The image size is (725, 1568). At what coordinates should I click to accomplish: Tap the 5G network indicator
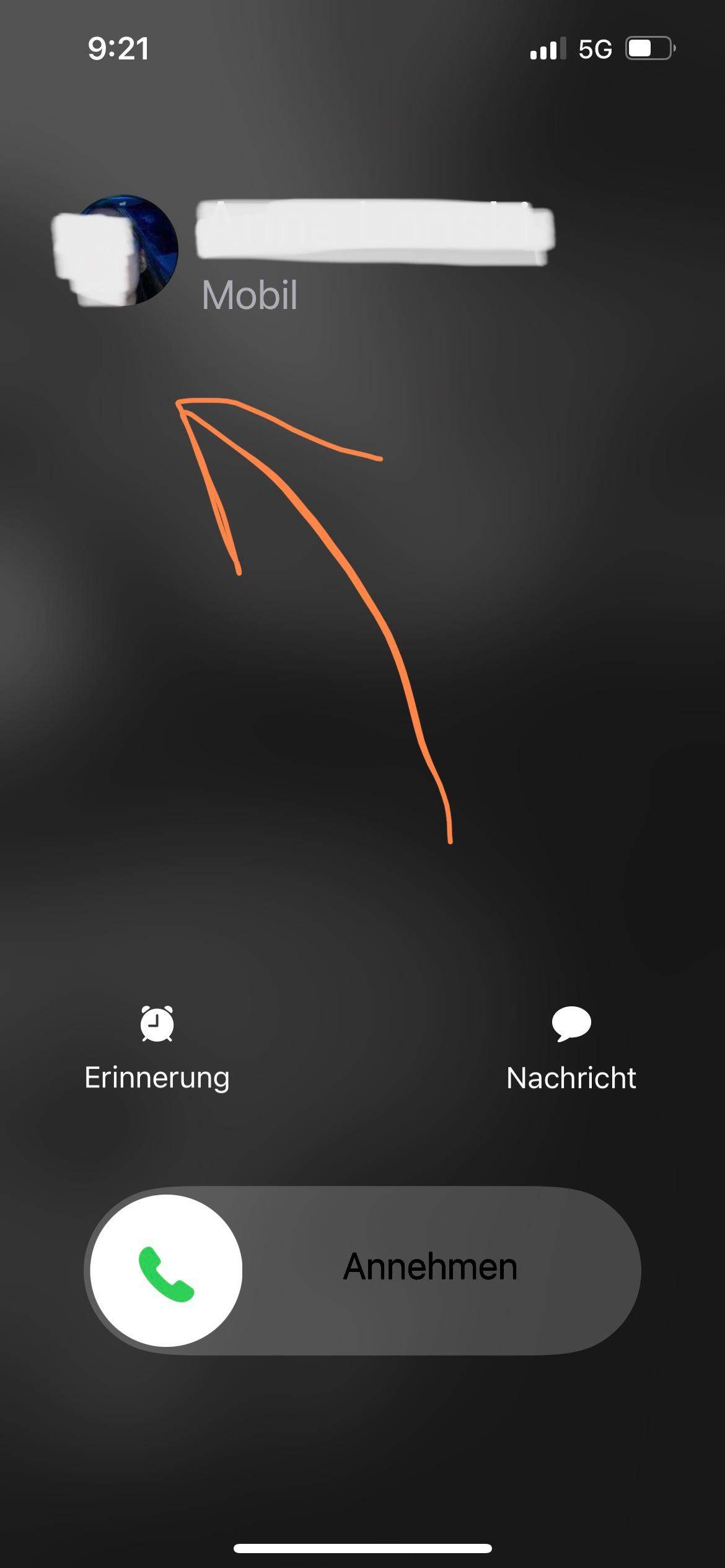pyautogui.click(x=594, y=48)
